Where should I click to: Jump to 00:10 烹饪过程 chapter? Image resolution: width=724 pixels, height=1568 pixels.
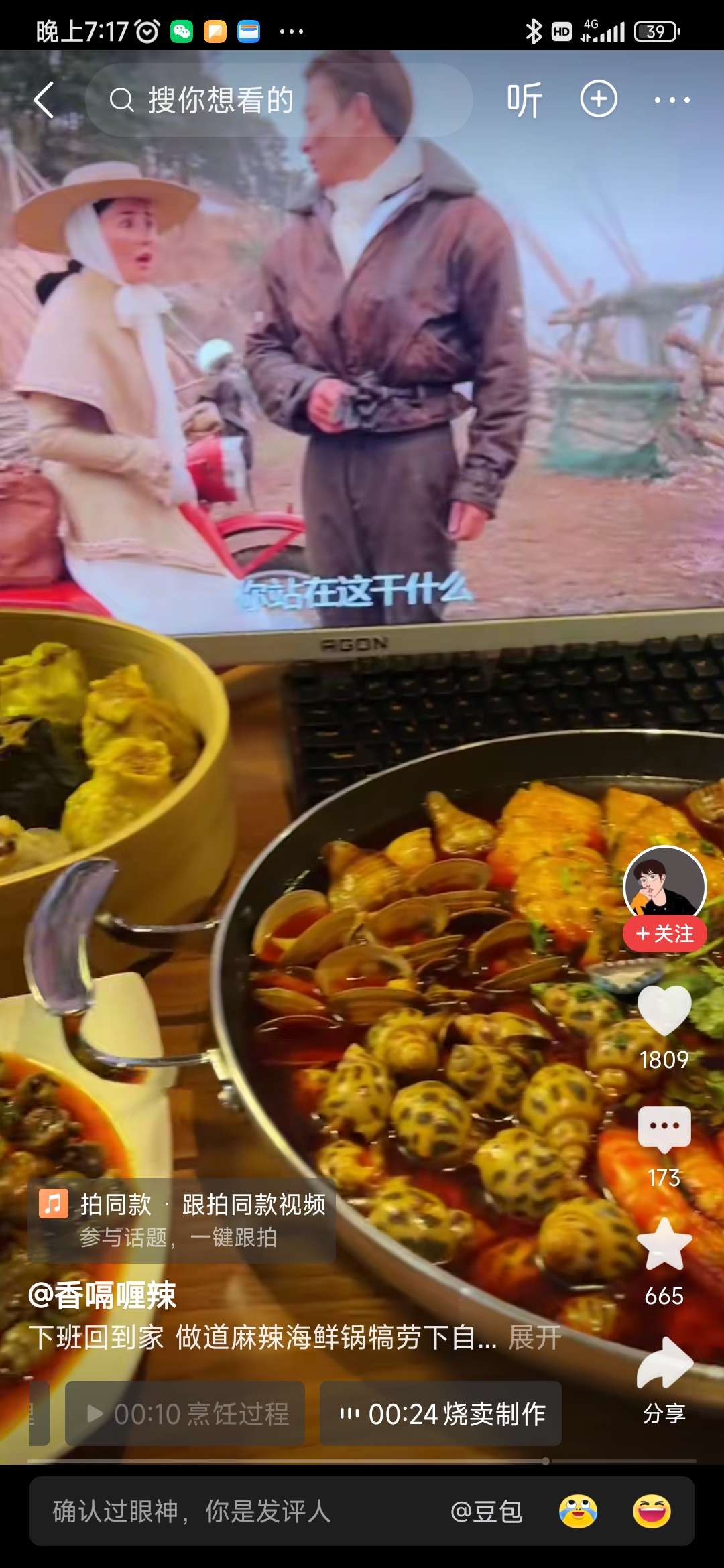(x=185, y=1414)
